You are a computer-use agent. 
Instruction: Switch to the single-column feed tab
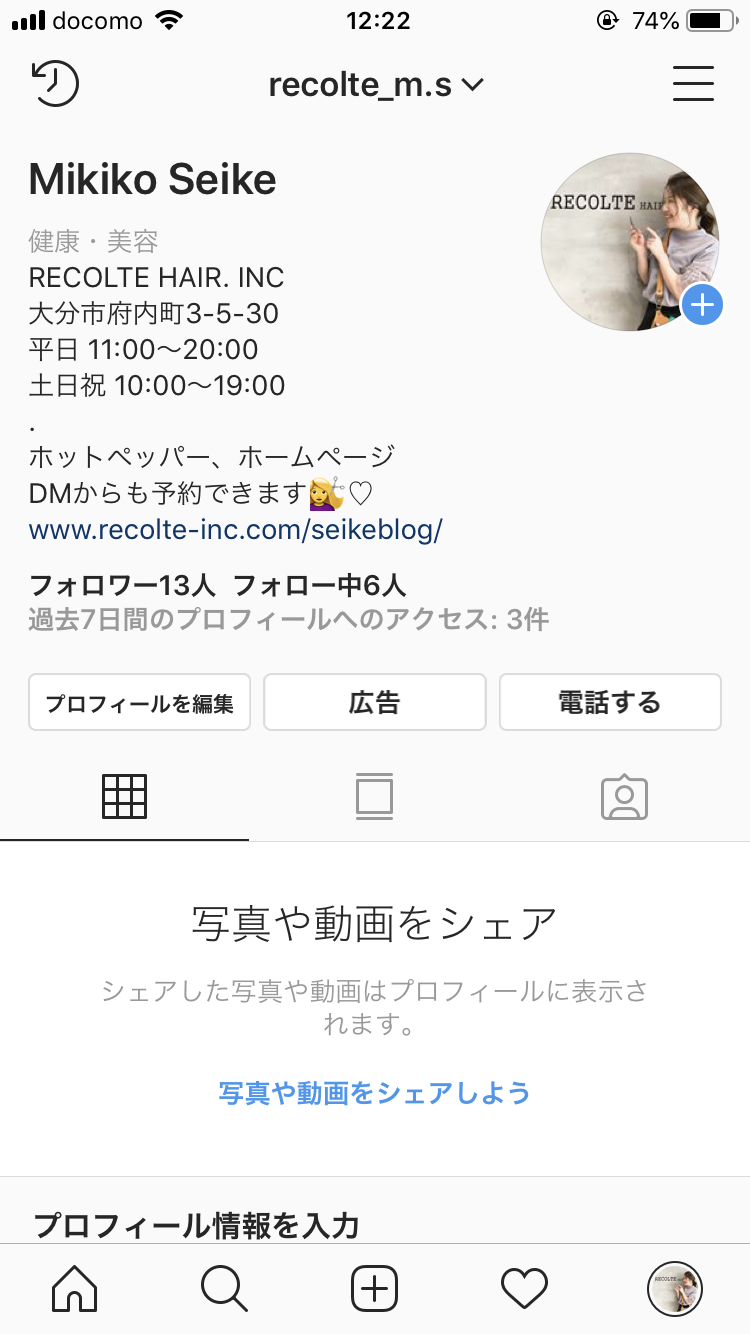click(374, 797)
